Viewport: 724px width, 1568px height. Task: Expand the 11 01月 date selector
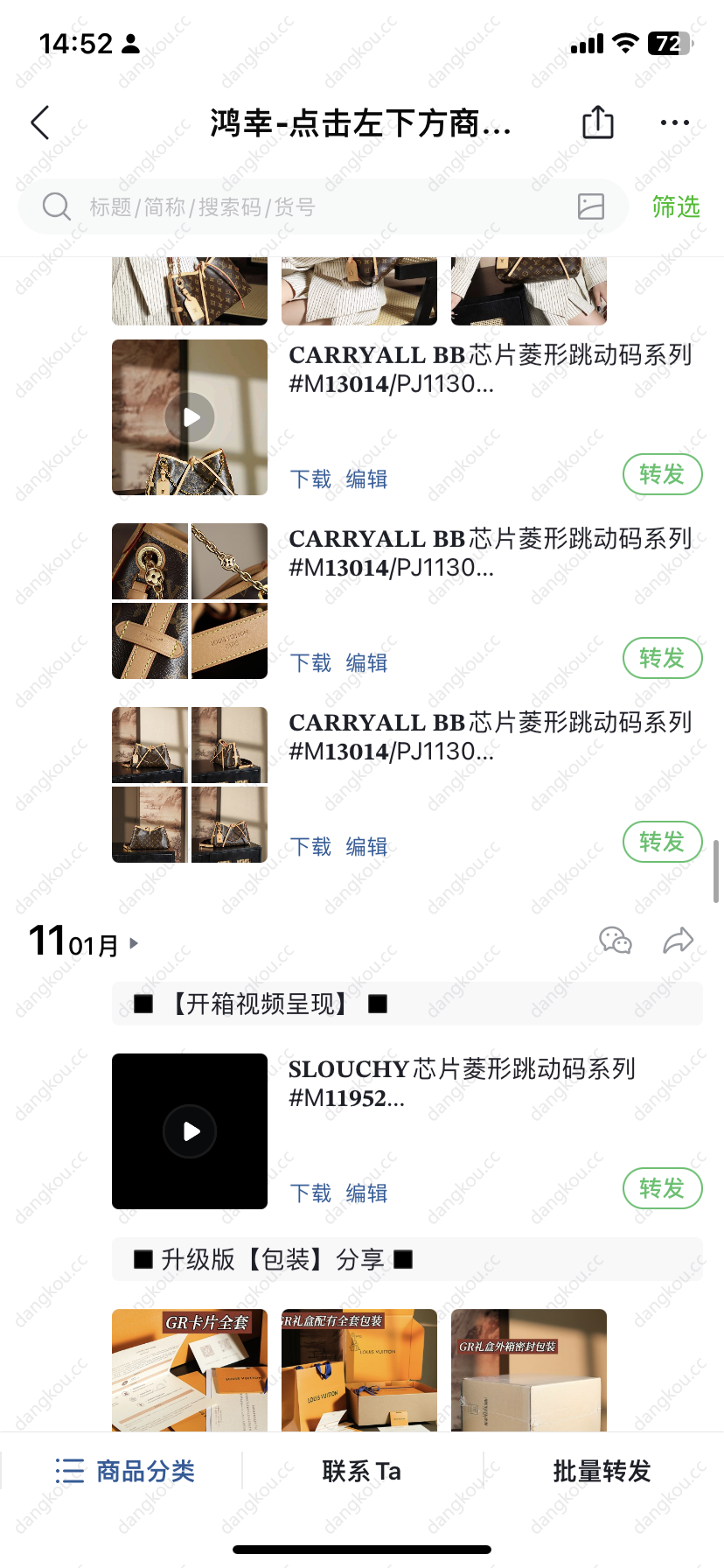[x=83, y=943]
